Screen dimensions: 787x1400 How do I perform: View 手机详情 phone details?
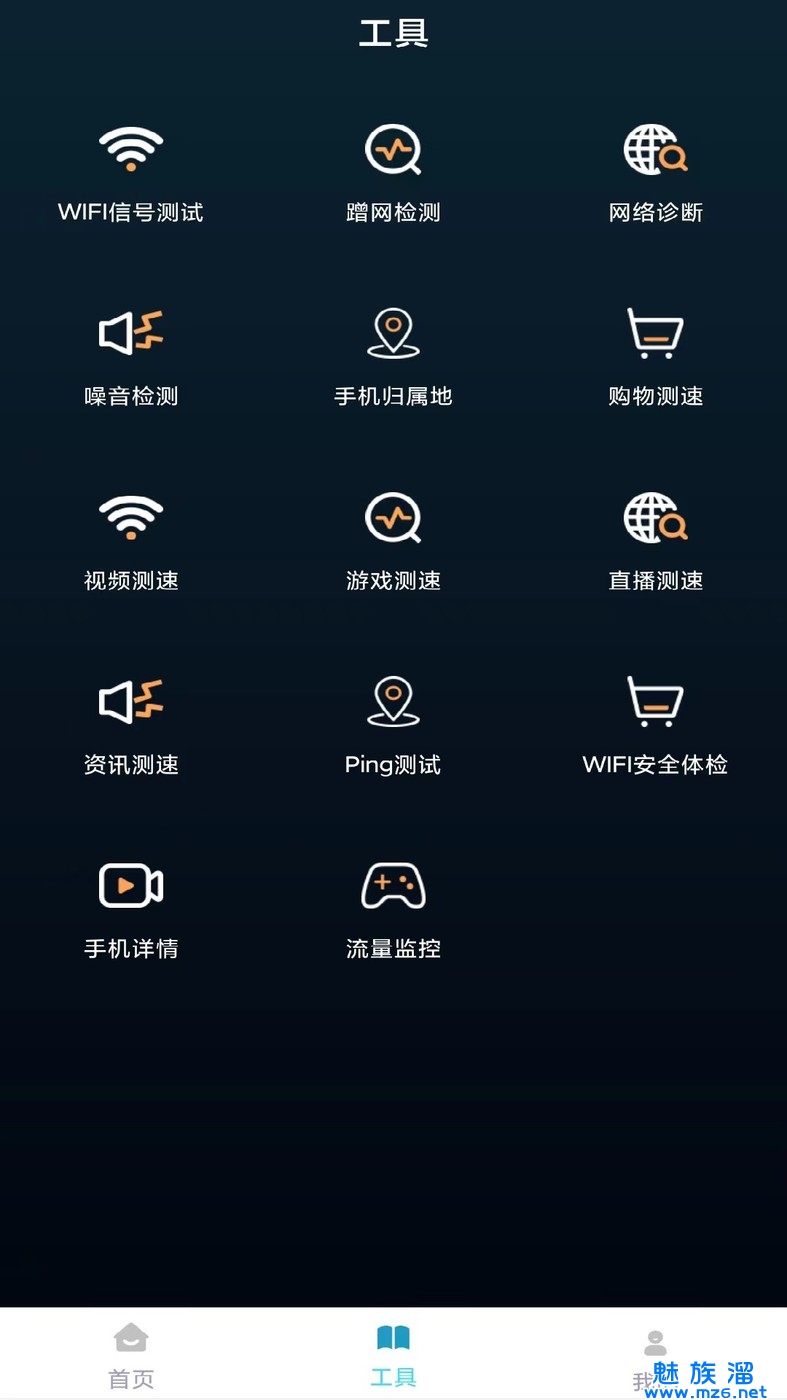coord(131,906)
